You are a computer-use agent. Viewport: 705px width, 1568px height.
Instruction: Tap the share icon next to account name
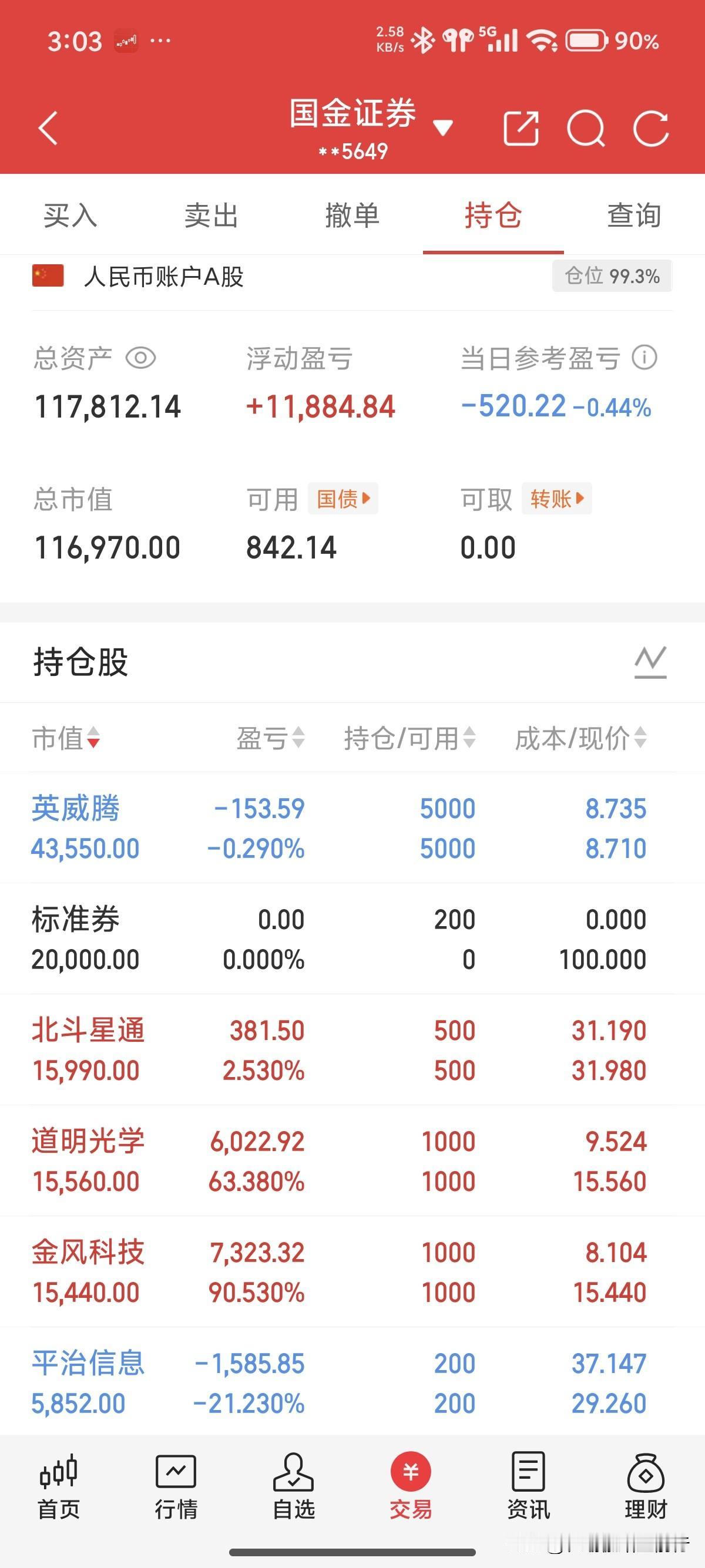[521, 129]
